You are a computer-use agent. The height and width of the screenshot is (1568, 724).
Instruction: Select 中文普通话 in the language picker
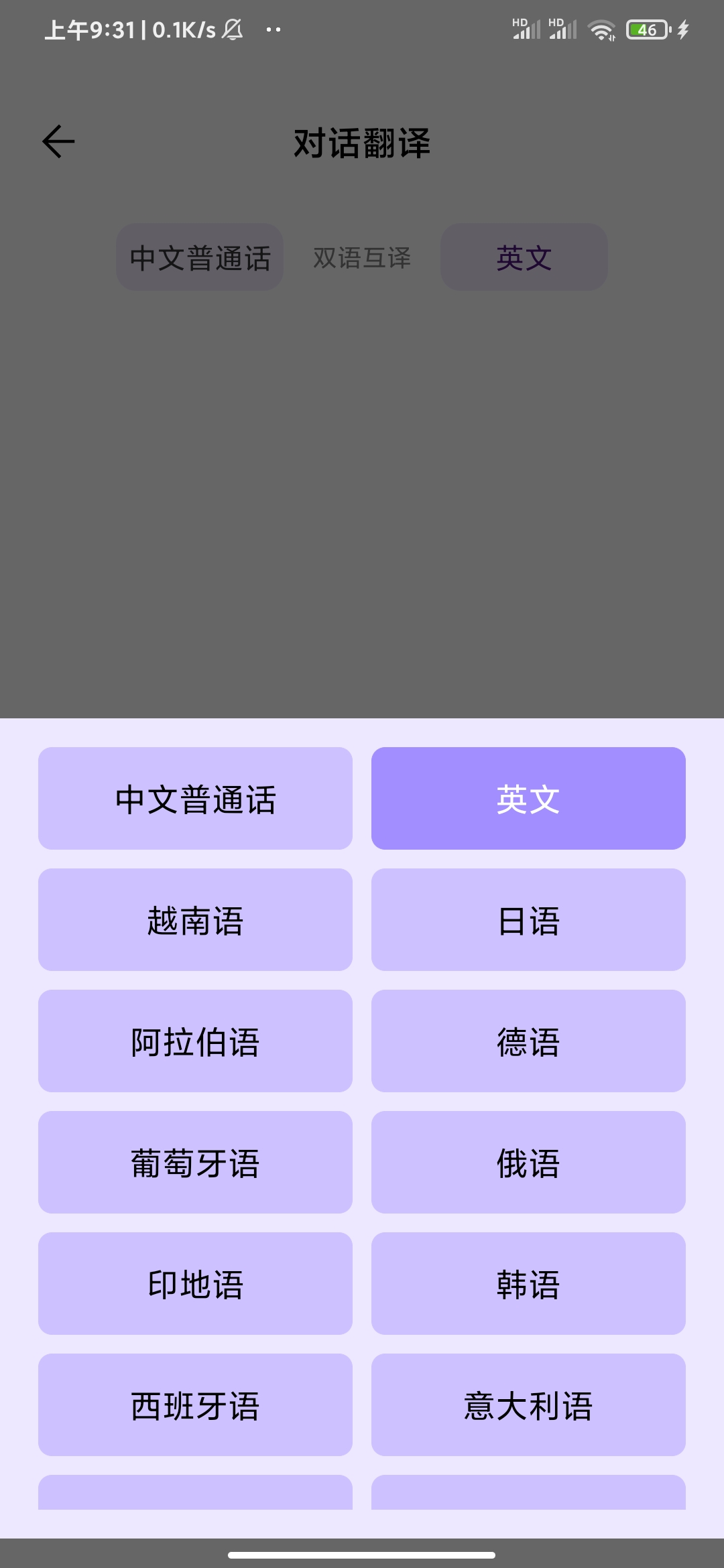tap(195, 797)
